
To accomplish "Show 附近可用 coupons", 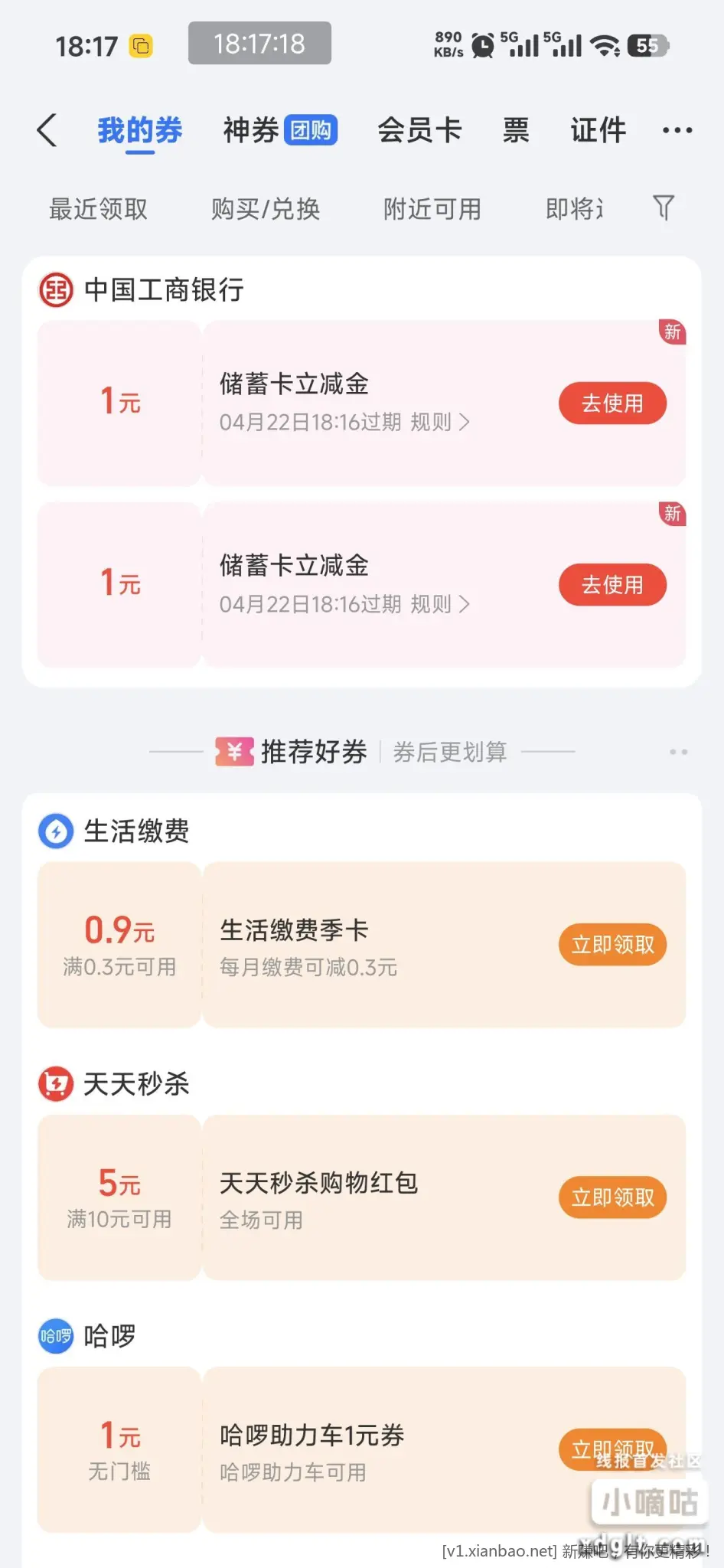I will click(x=432, y=209).
